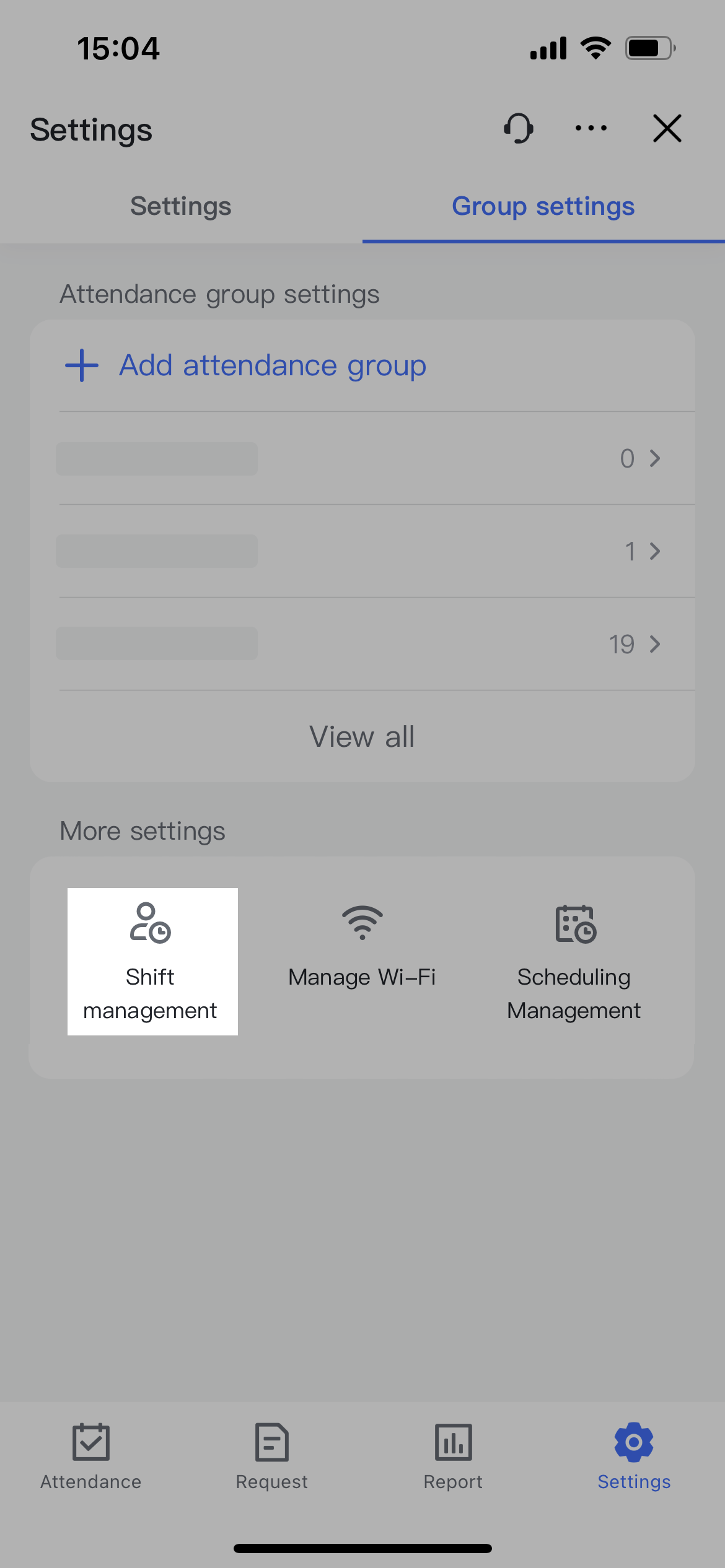The height and width of the screenshot is (1568, 725).
Task: Open the Report tab
Action: coord(453,1457)
